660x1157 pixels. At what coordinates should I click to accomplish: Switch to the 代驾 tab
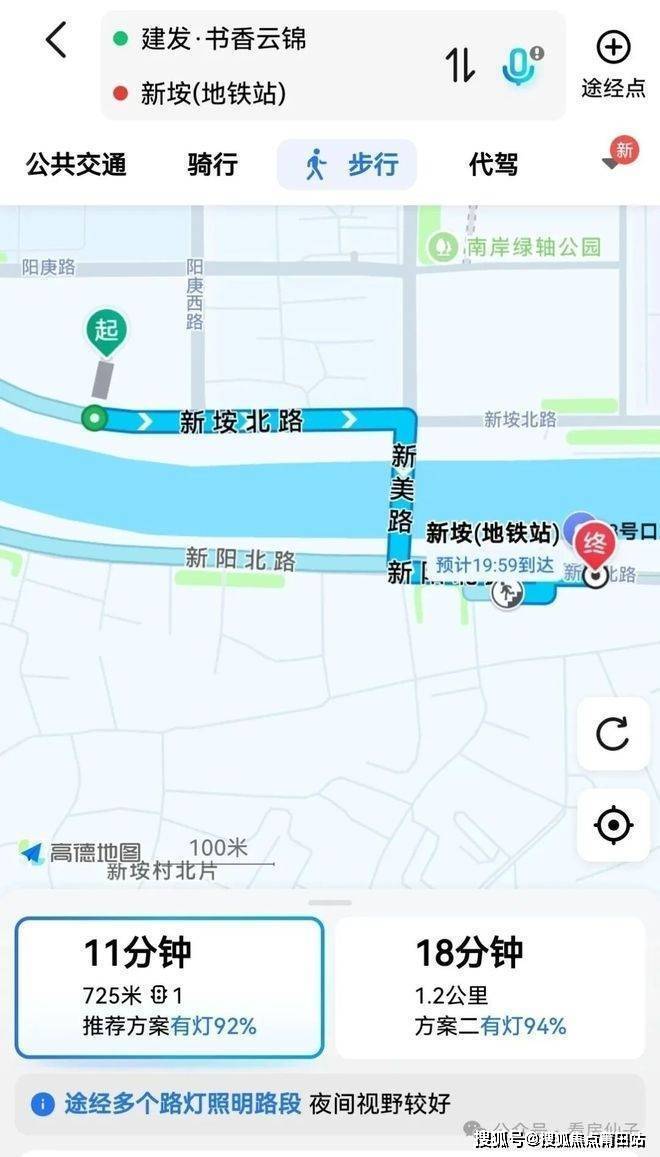tap(493, 164)
